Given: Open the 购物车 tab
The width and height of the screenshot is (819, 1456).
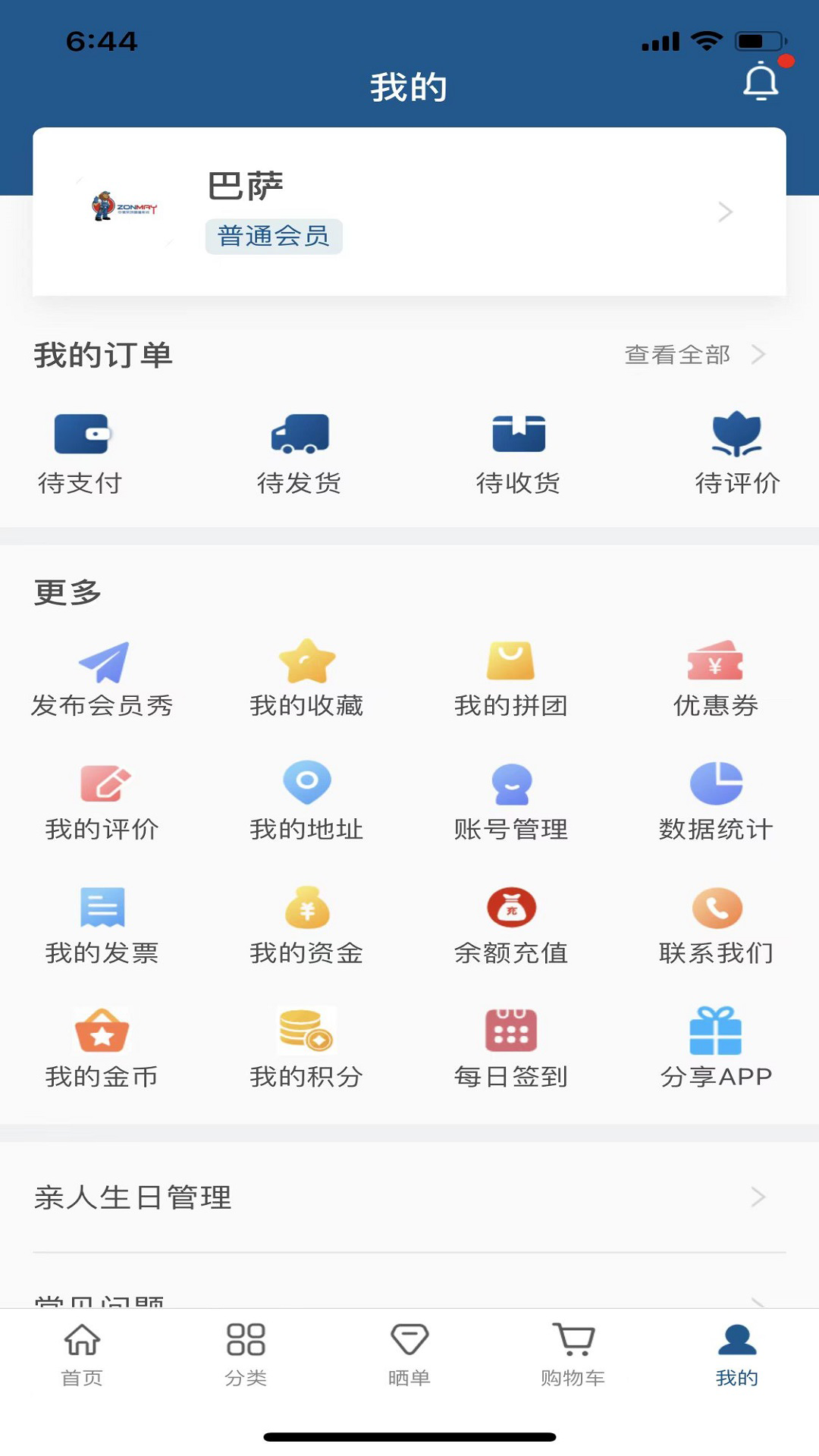Looking at the screenshot, I should (x=573, y=1357).
